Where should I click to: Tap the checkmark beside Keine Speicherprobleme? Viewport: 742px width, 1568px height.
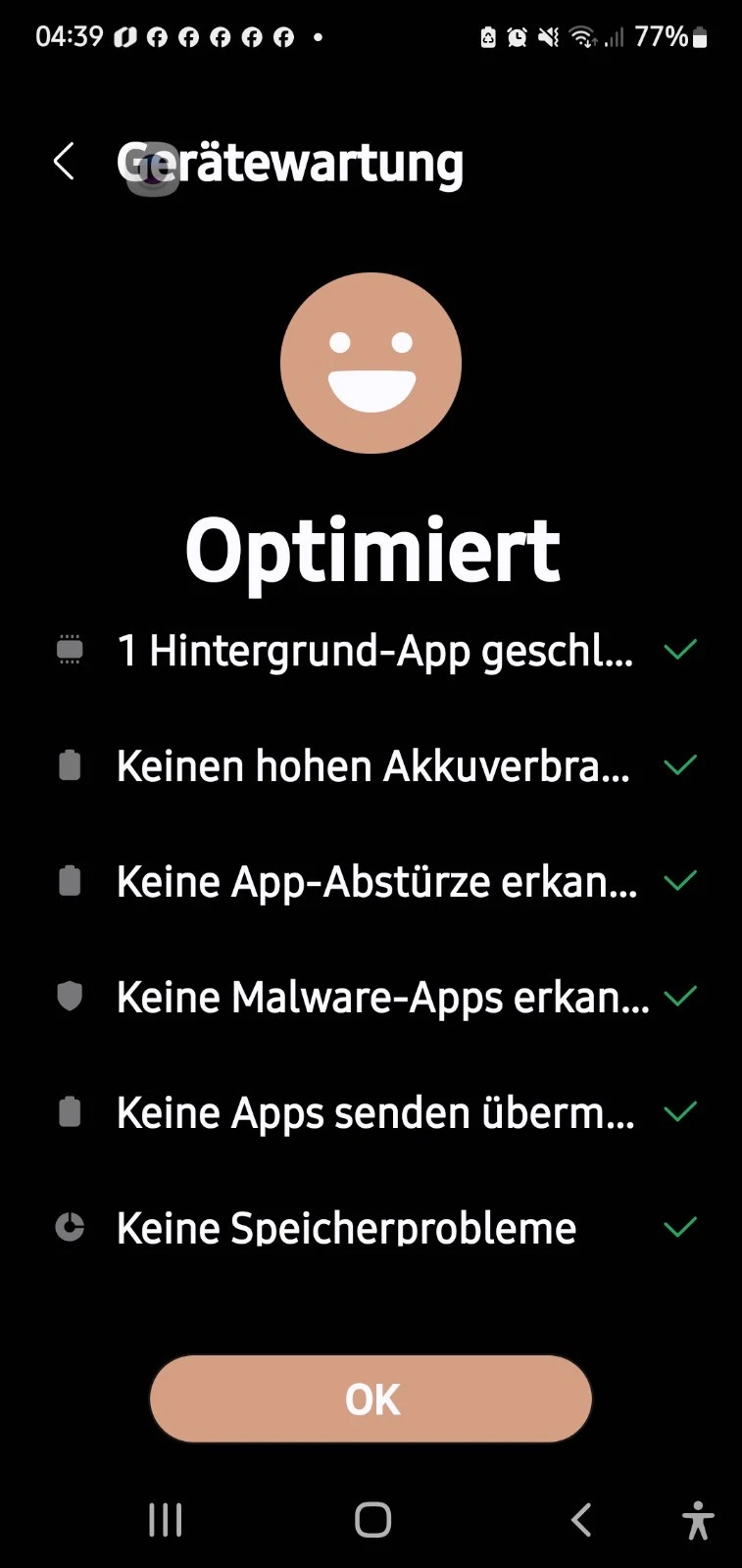click(x=680, y=1226)
